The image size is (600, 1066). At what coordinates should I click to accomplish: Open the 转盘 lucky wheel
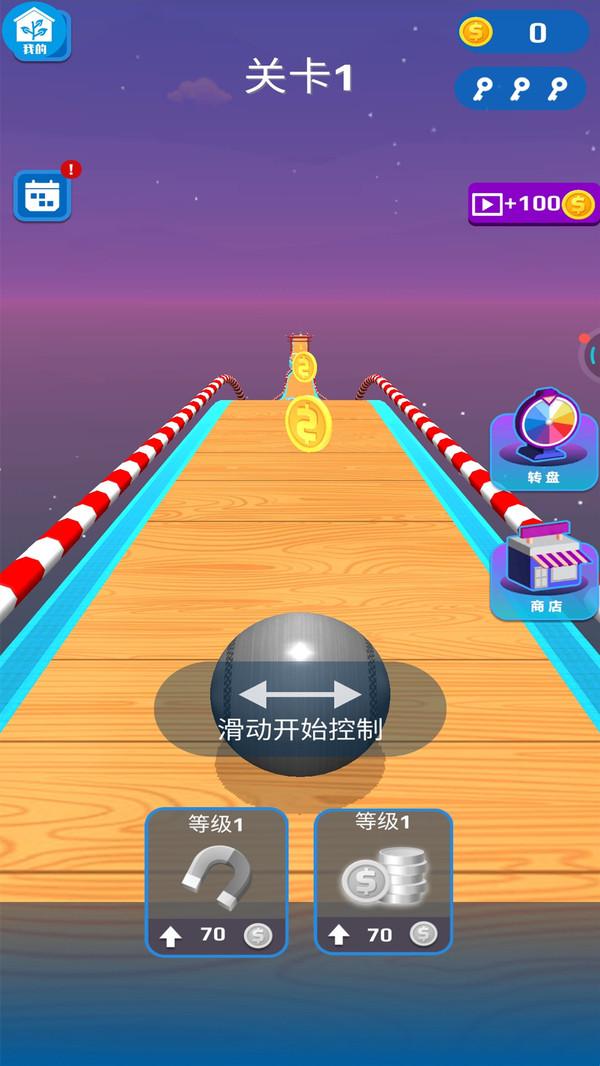pyautogui.click(x=544, y=439)
